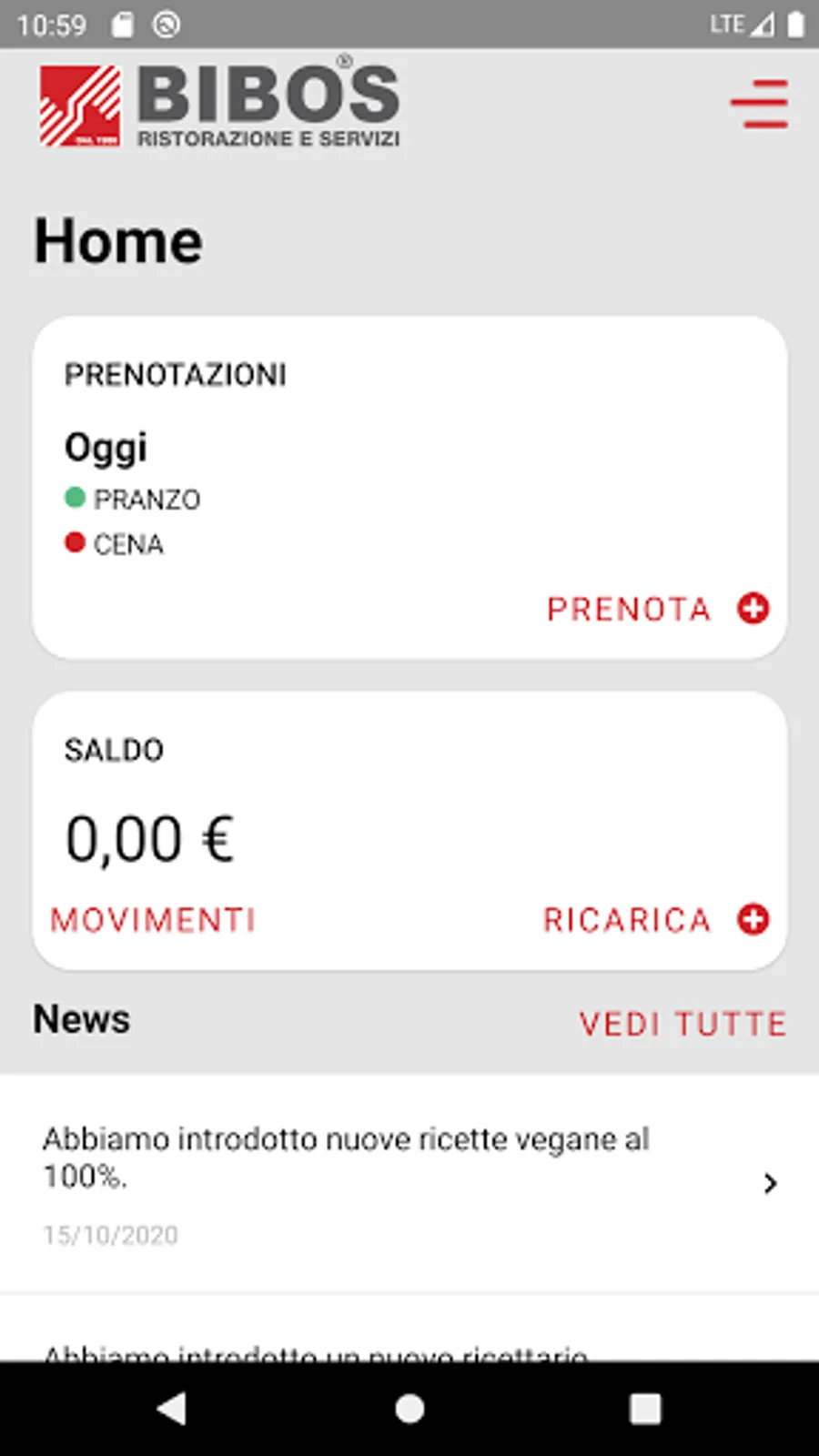Tap Ricarica to top up balance
Screen dimensions: 819x1456
pos(655,920)
